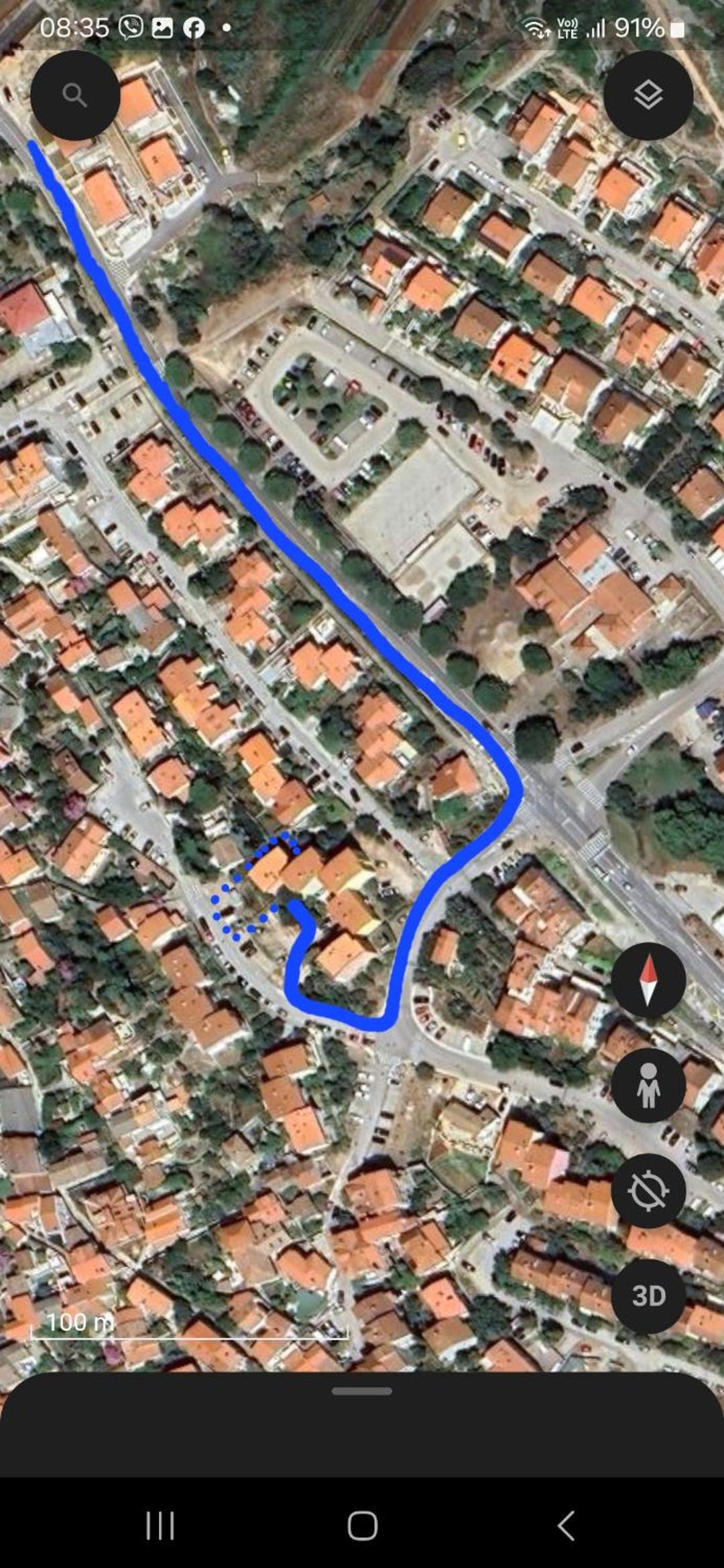Go to the home screen
The height and width of the screenshot is (1568, 724).
[x=363, y=1526]
